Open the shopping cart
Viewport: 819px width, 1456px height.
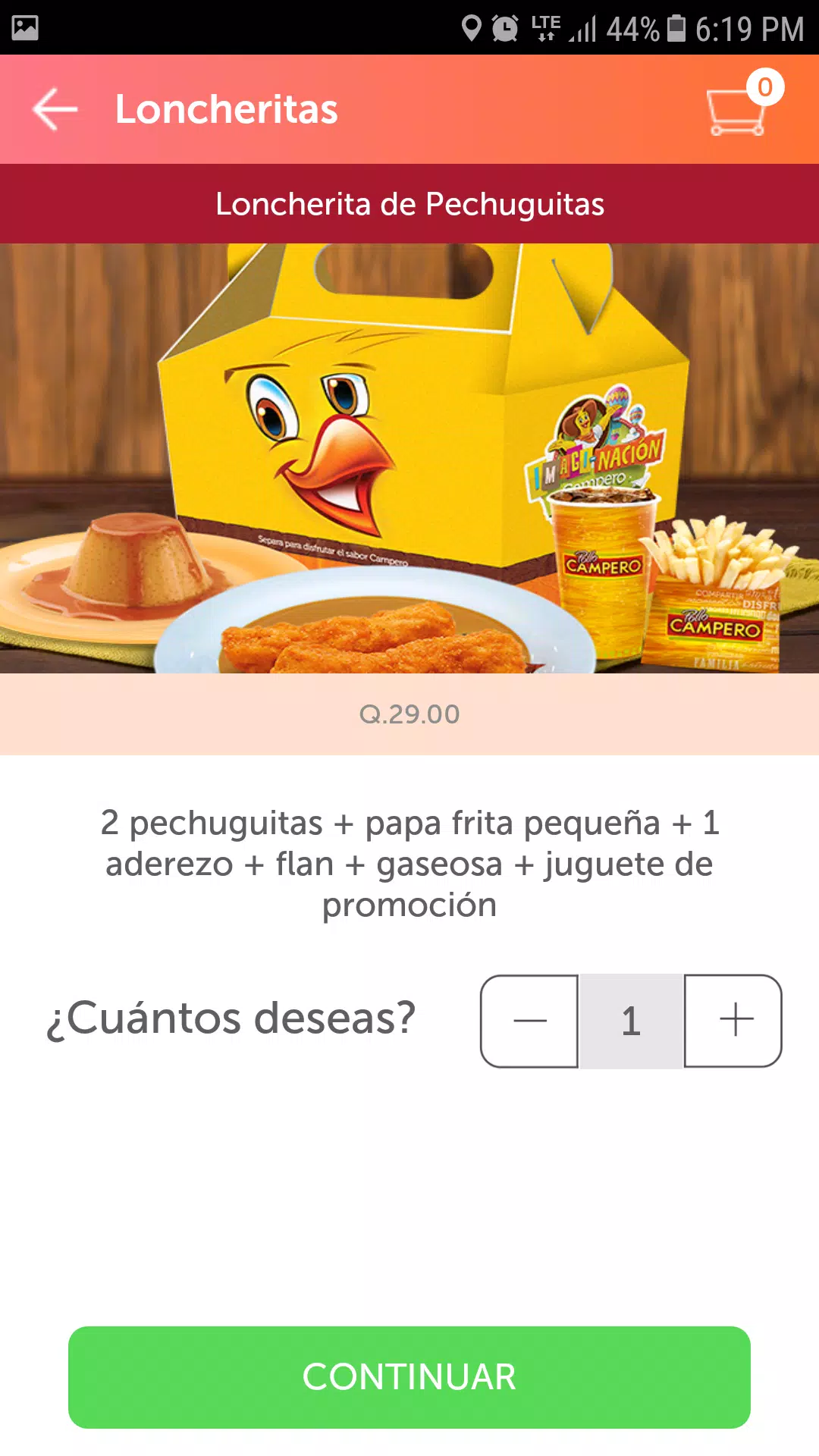pyautogui.click(x=738, y=110)
